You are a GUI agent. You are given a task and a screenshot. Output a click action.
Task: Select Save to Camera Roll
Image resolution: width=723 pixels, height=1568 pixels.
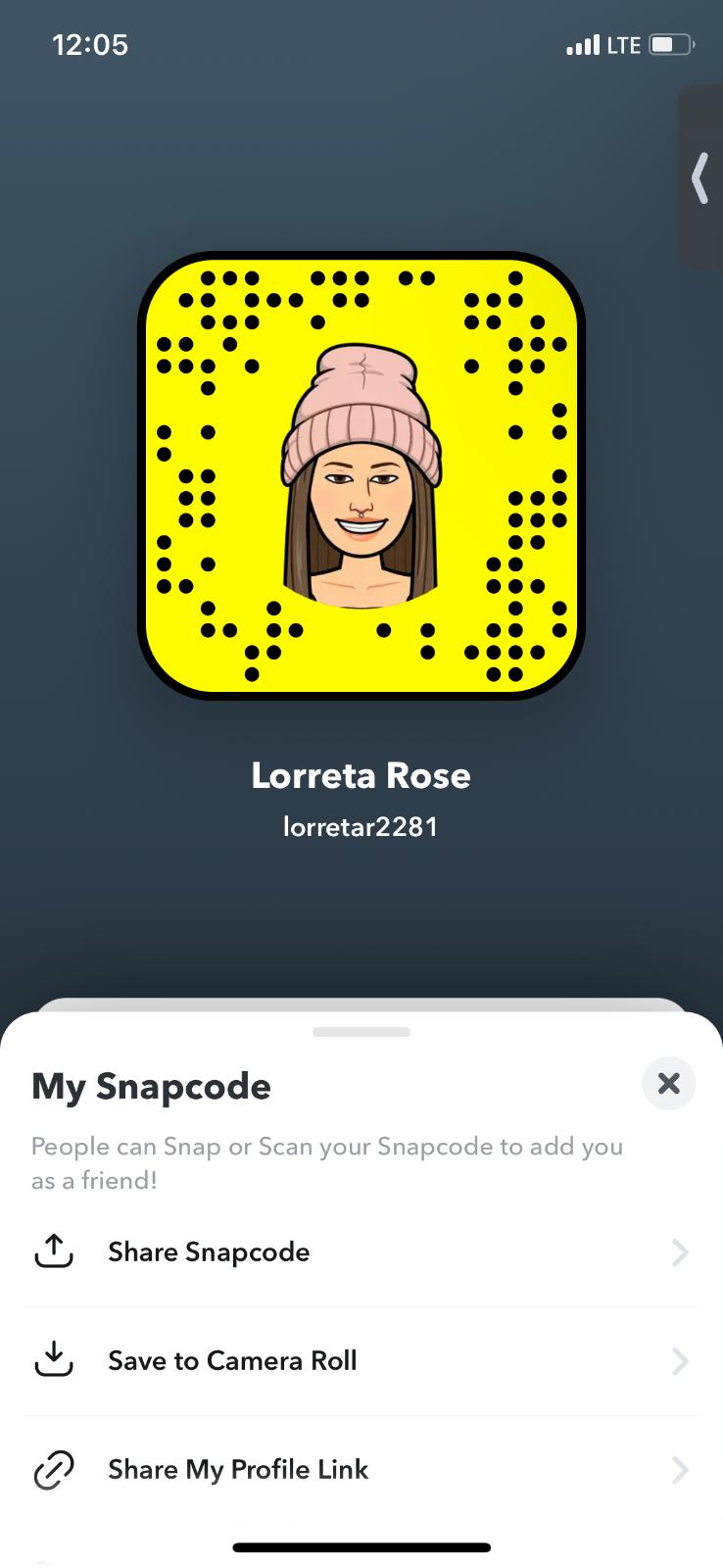(361, 1361)
